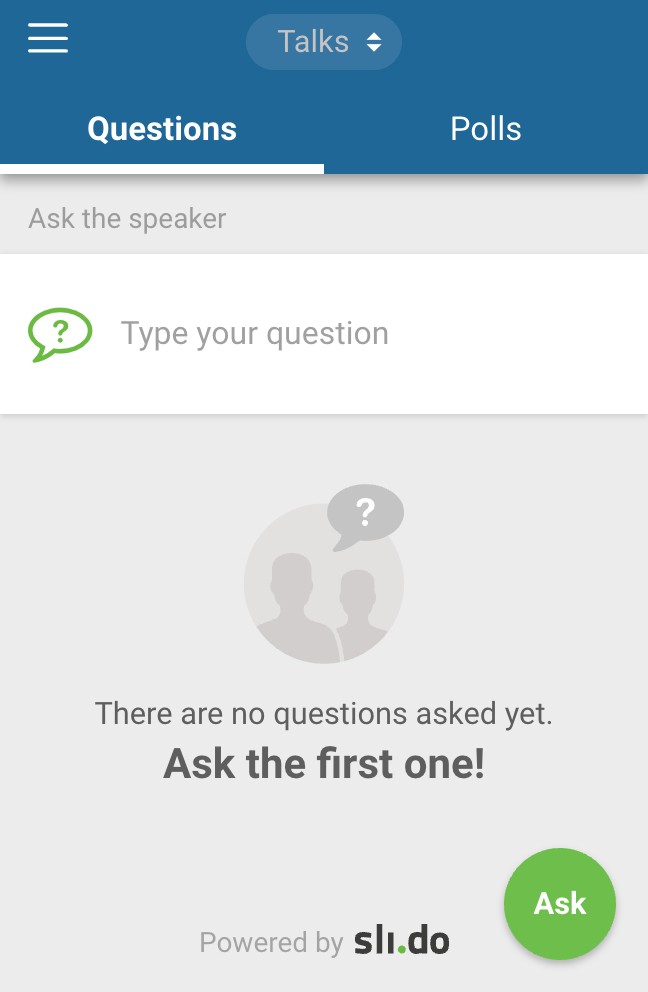Viewport: 648px width, 992px height.
Task: Open the hamburger drawer menu
Action: click(x=48, y=39)
